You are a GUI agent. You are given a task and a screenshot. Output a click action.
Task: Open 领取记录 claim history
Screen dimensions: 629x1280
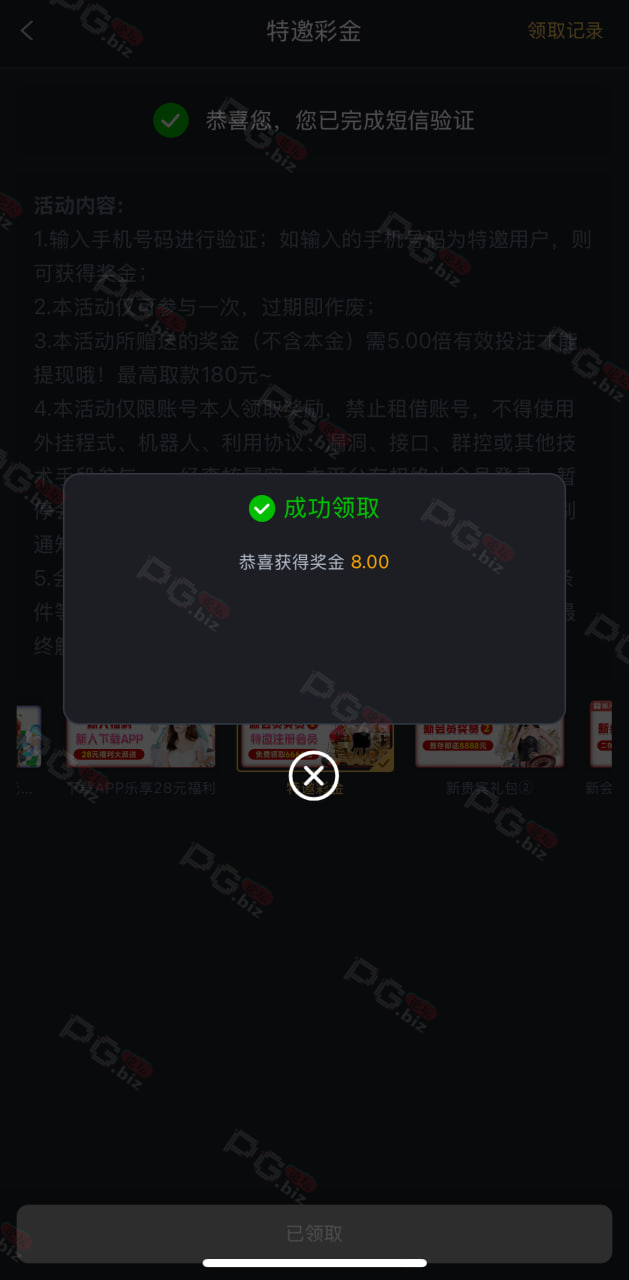[x=566, y=31]
